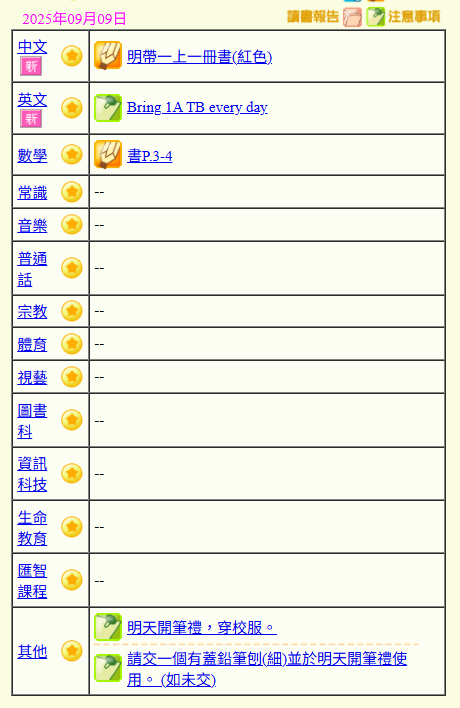The height and width of the screenshot is (708, 460).
Task: Open the 中文 subject link
Action: pyautogui.click(x=32, y=47)
